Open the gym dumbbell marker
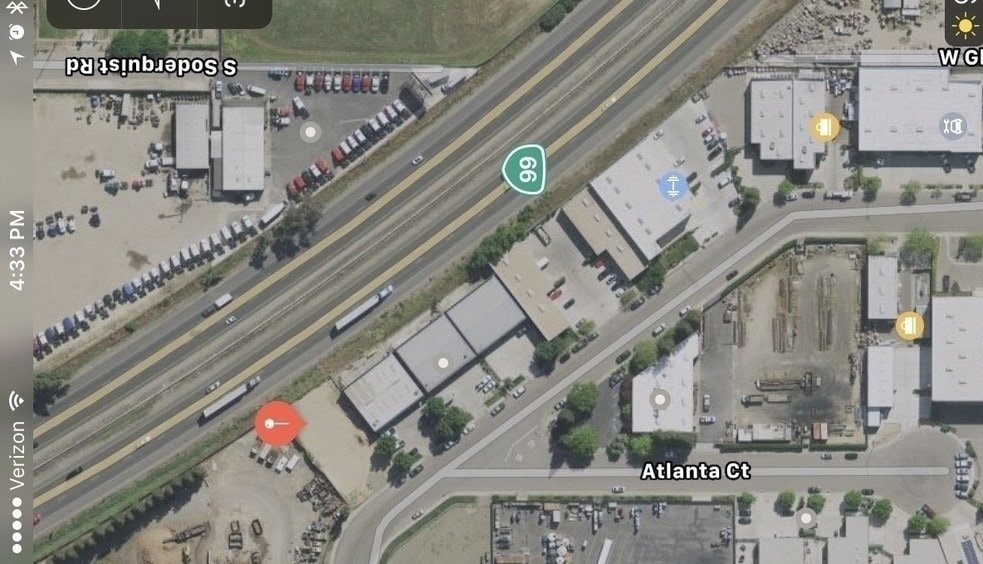The height and width of the screenshot is (564, 983). [x=673, y=186]
